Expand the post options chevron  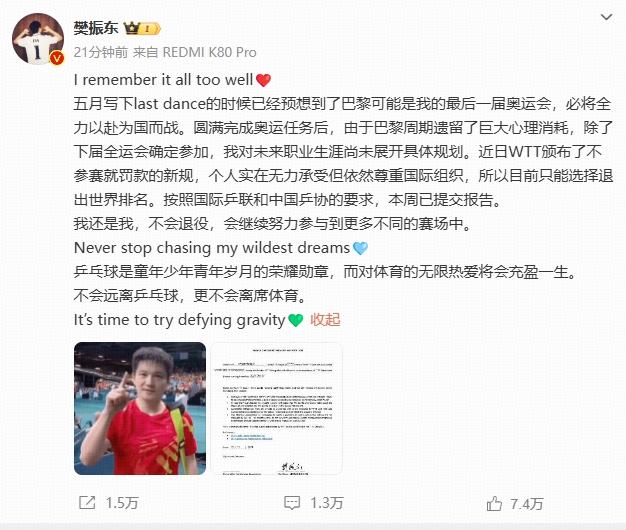[606, 16]
